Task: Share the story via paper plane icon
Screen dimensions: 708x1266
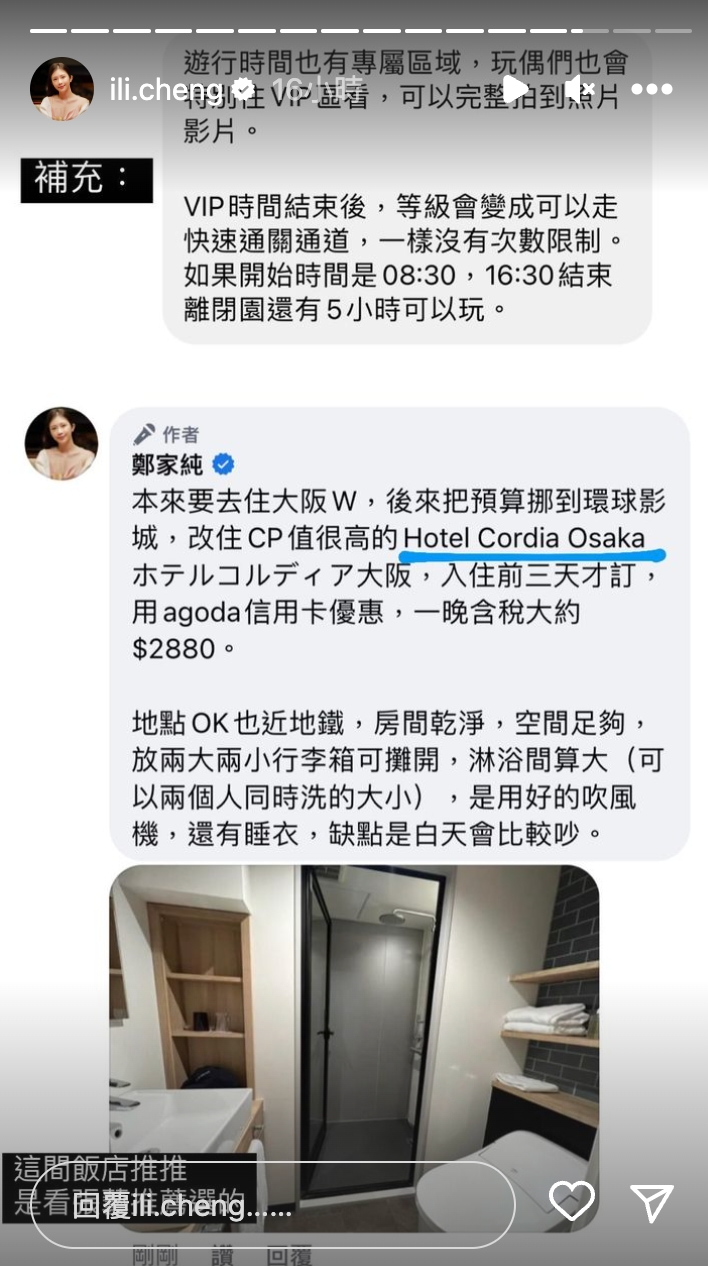Action: click(652, 1202)
